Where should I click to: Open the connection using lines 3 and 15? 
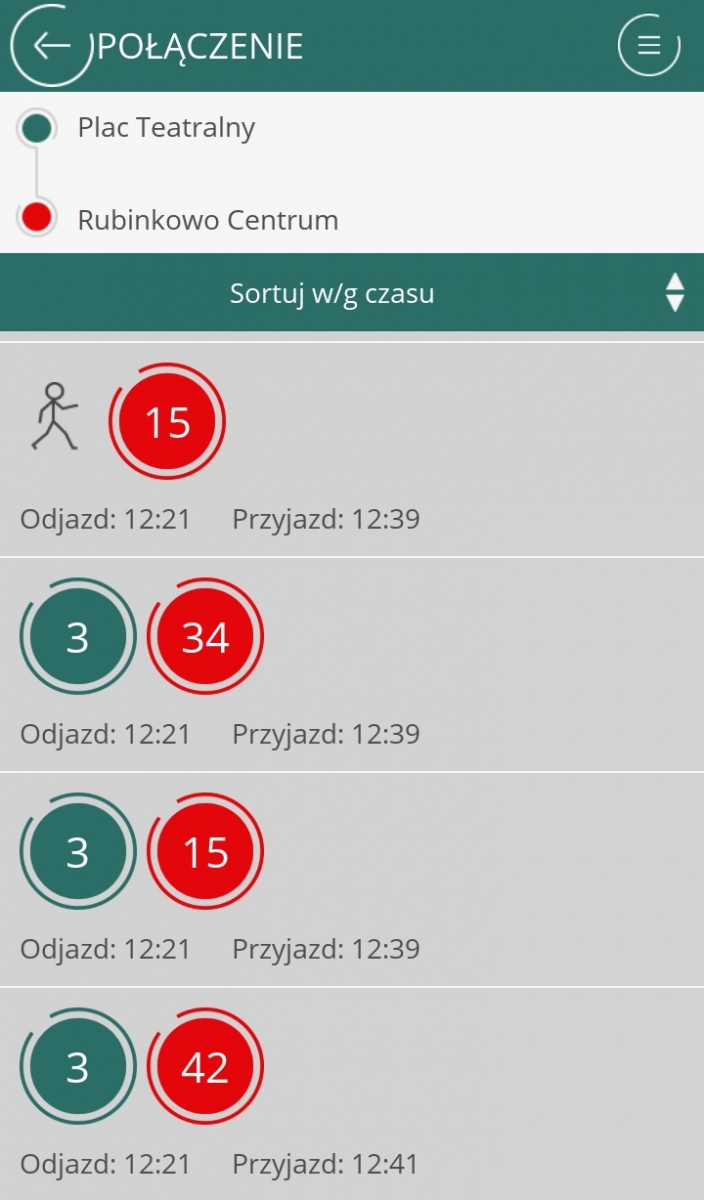[x=352, y=879]
